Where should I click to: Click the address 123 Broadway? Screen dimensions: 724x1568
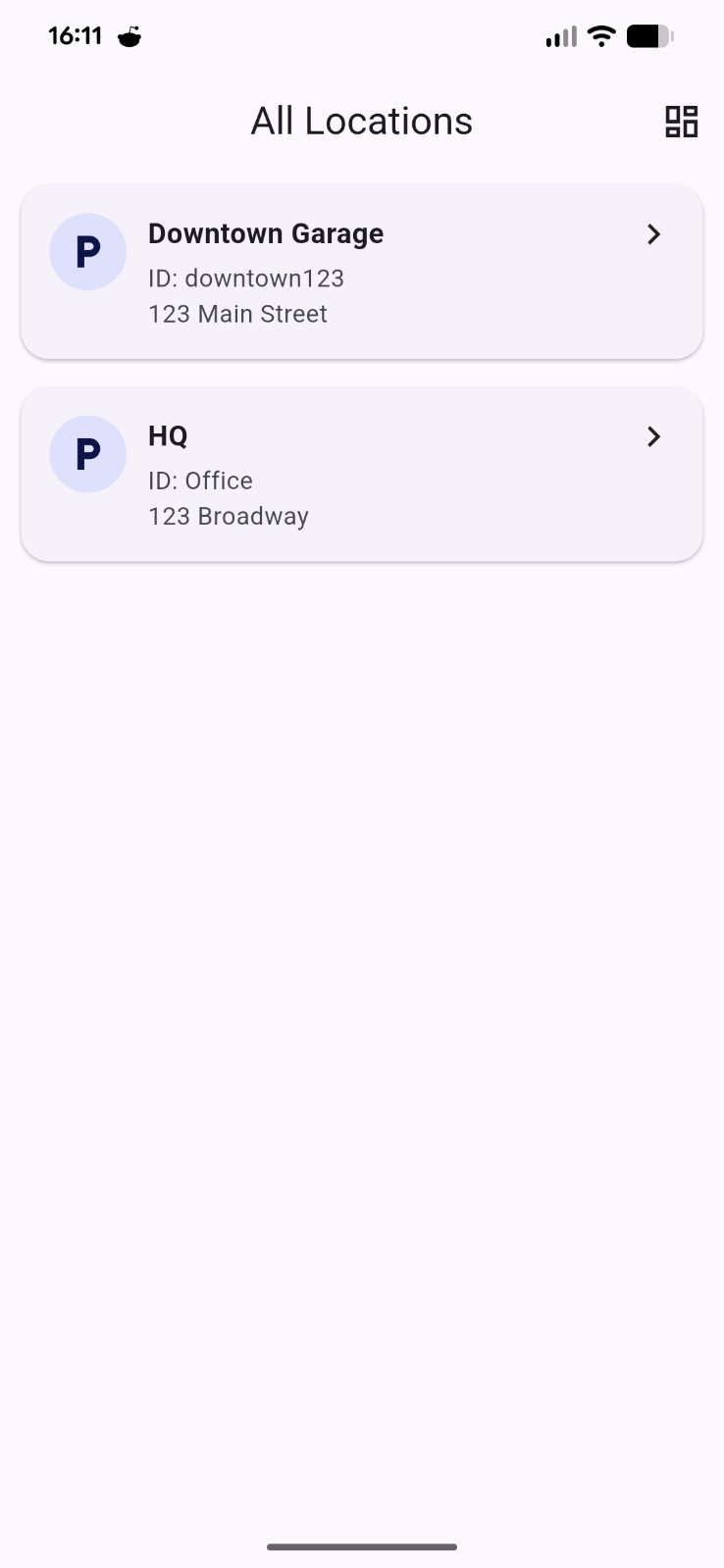pyautogui.click(x=228, y=516)
